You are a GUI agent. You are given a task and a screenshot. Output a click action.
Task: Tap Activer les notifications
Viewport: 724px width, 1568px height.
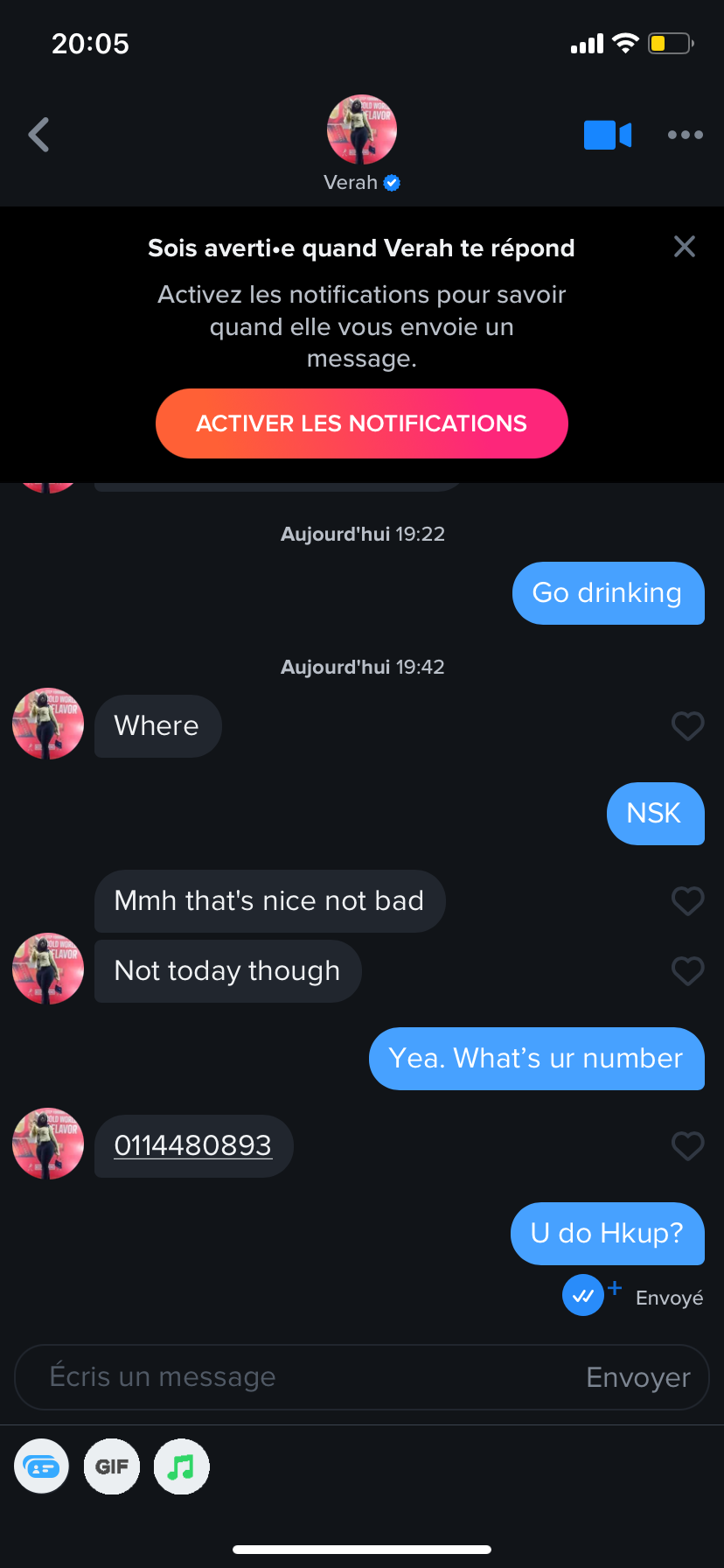pos(361,423)
